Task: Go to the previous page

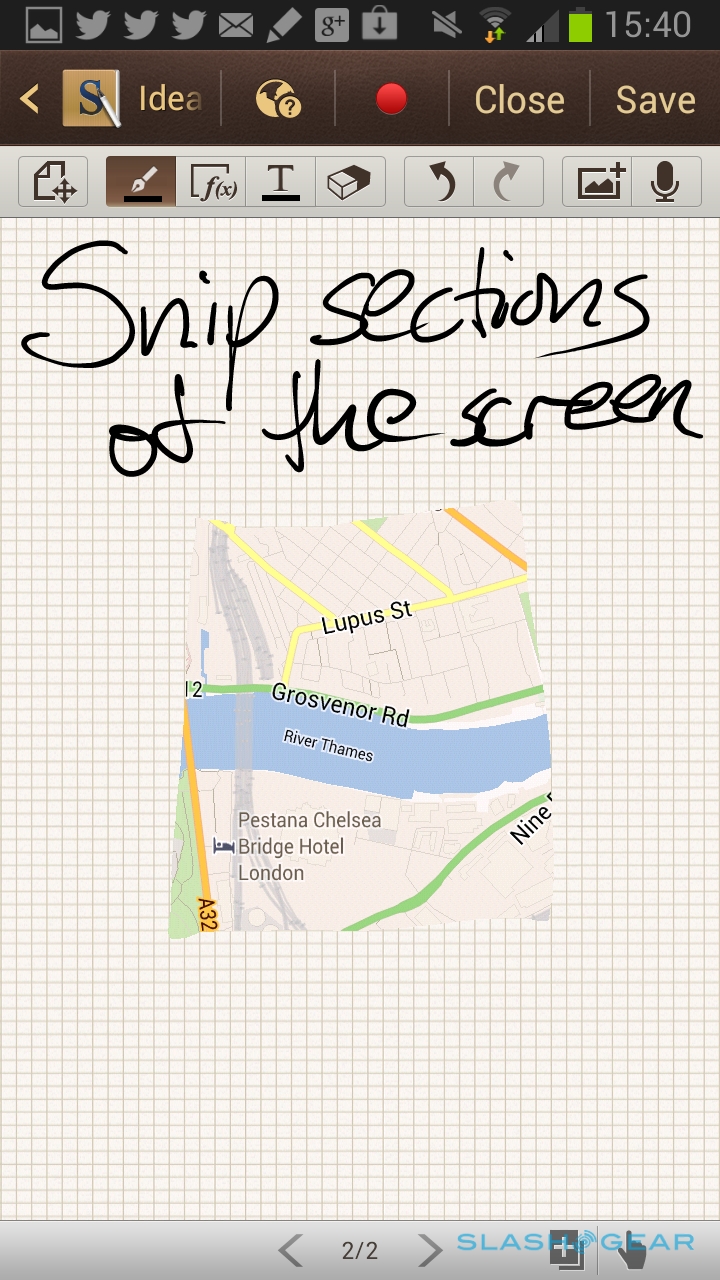Action: point(291,1250)
